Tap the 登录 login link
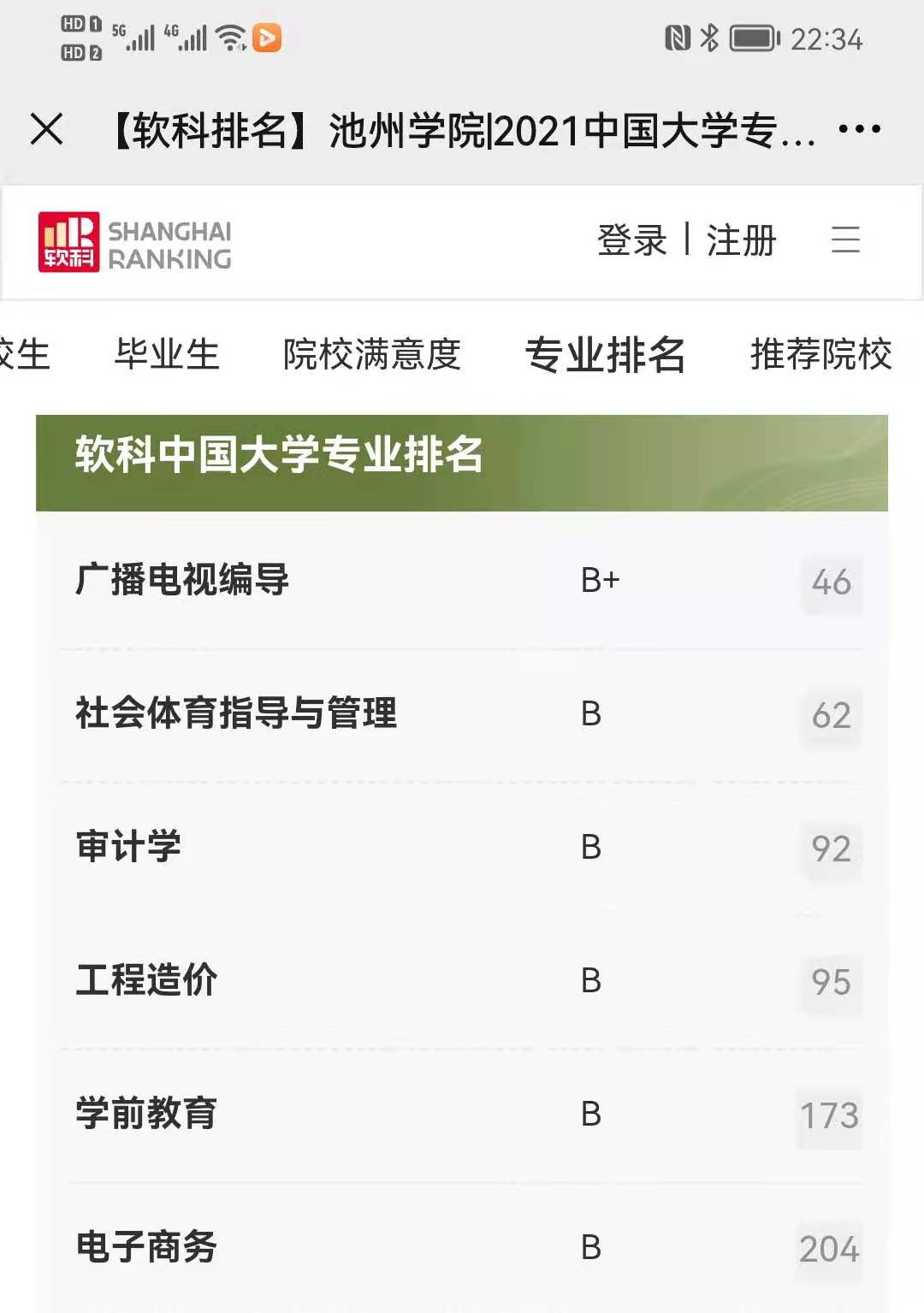The width and height of the screenshot is (924, 1313). point(631,240)
